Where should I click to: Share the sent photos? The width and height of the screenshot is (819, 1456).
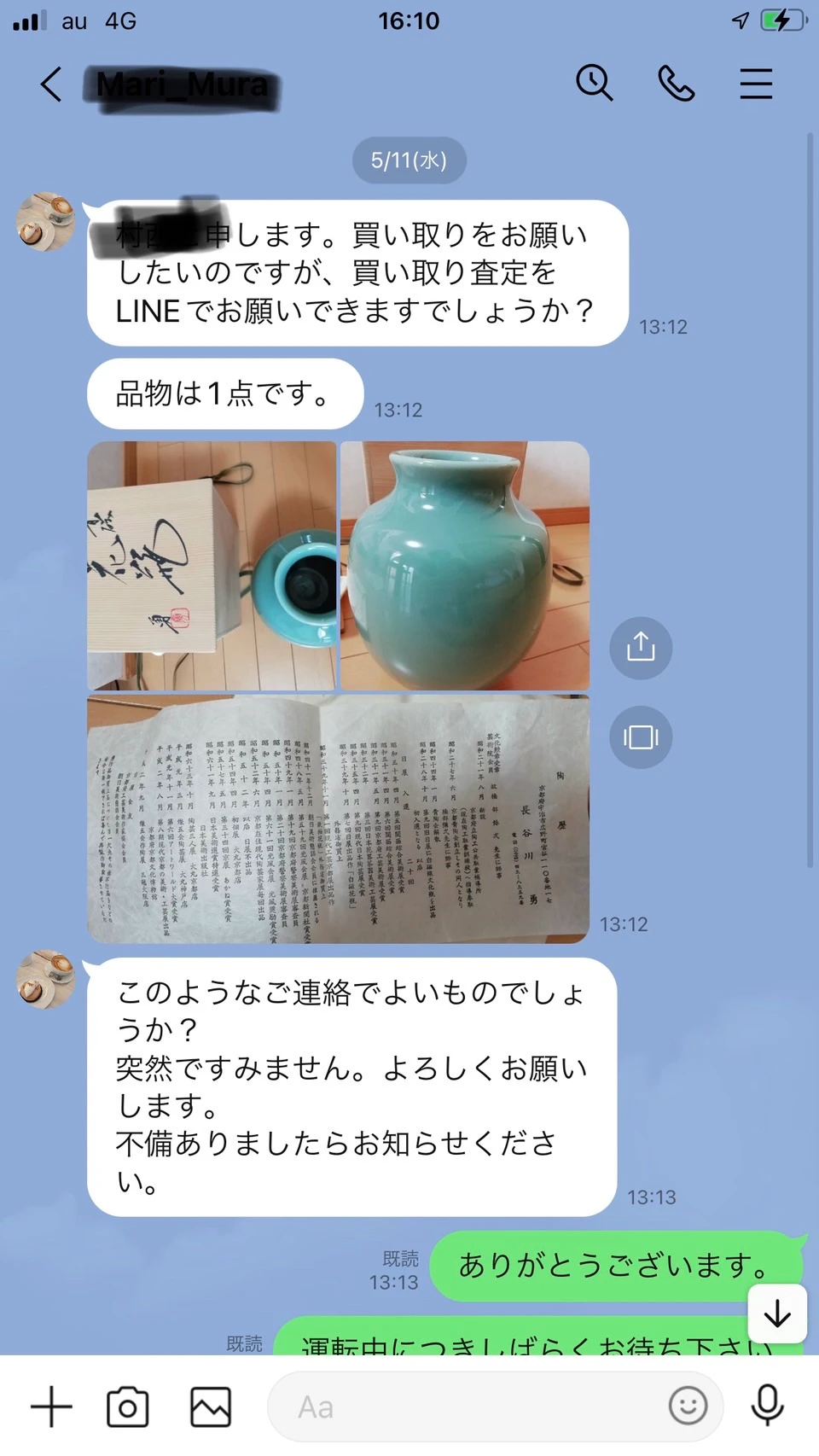pyautogui.click(x=641, y=647)
